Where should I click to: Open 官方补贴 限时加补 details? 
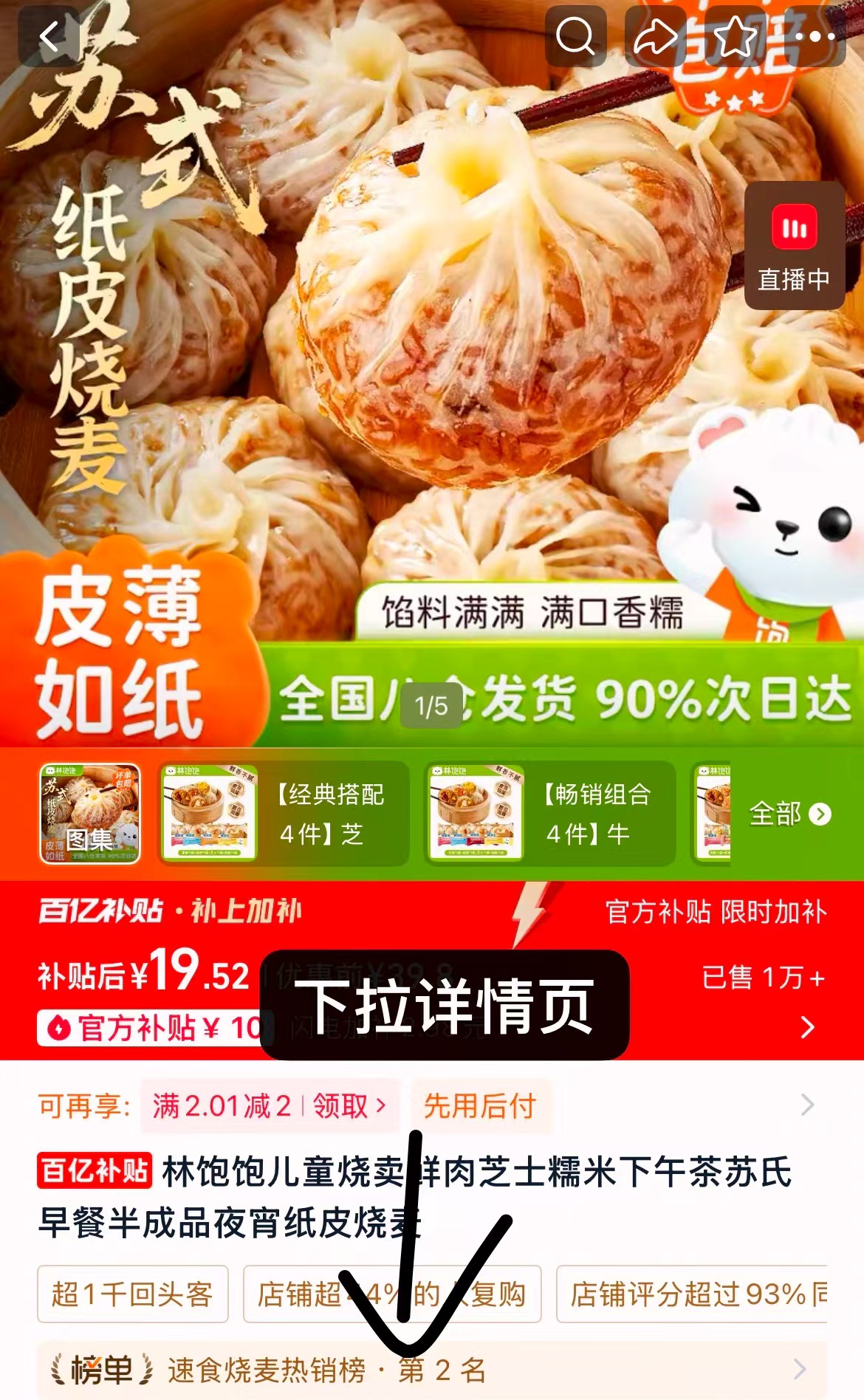pos(716,912)
